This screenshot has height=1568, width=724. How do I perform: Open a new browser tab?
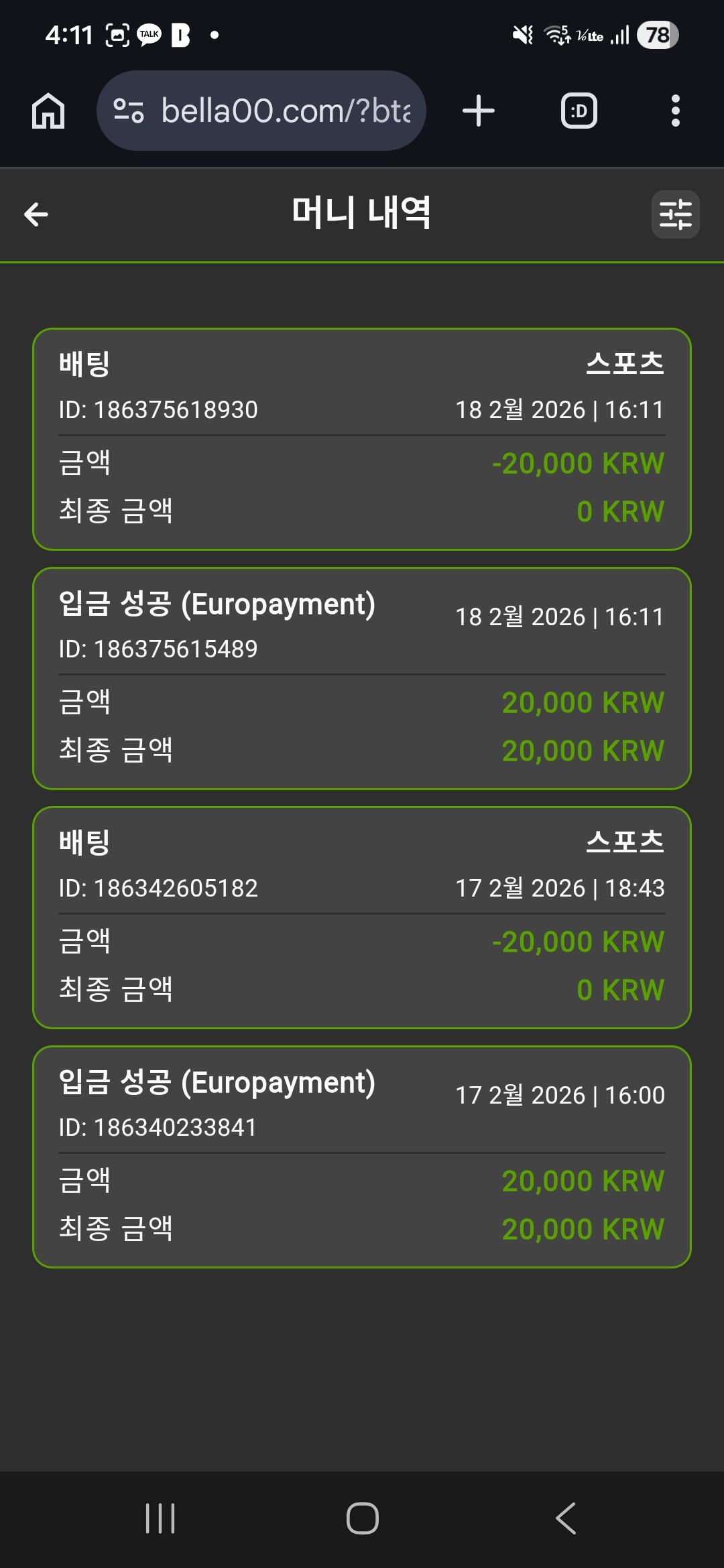pyautogui.click(x=479, y=111)
